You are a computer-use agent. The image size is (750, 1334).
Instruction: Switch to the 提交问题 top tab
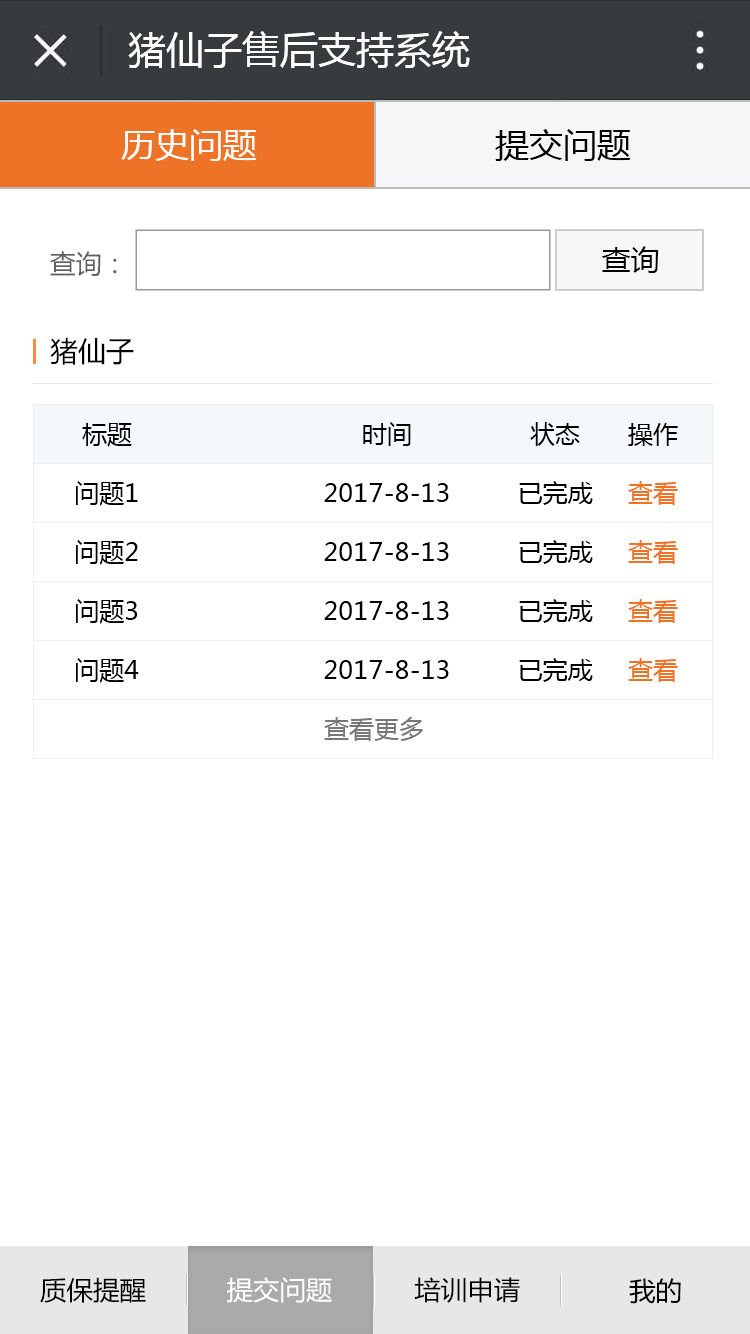coord(562,145)
